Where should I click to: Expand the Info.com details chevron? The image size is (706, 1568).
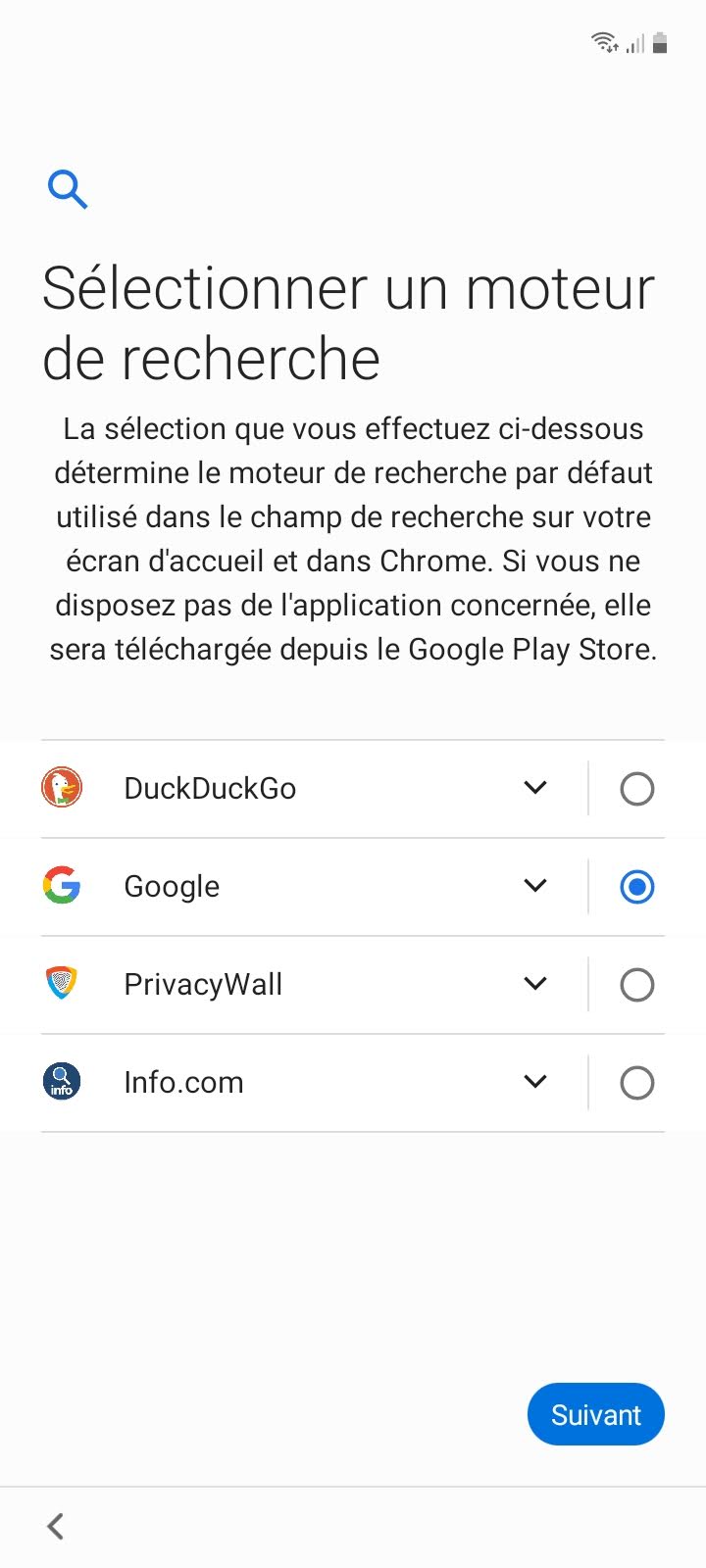[535, 1082]
